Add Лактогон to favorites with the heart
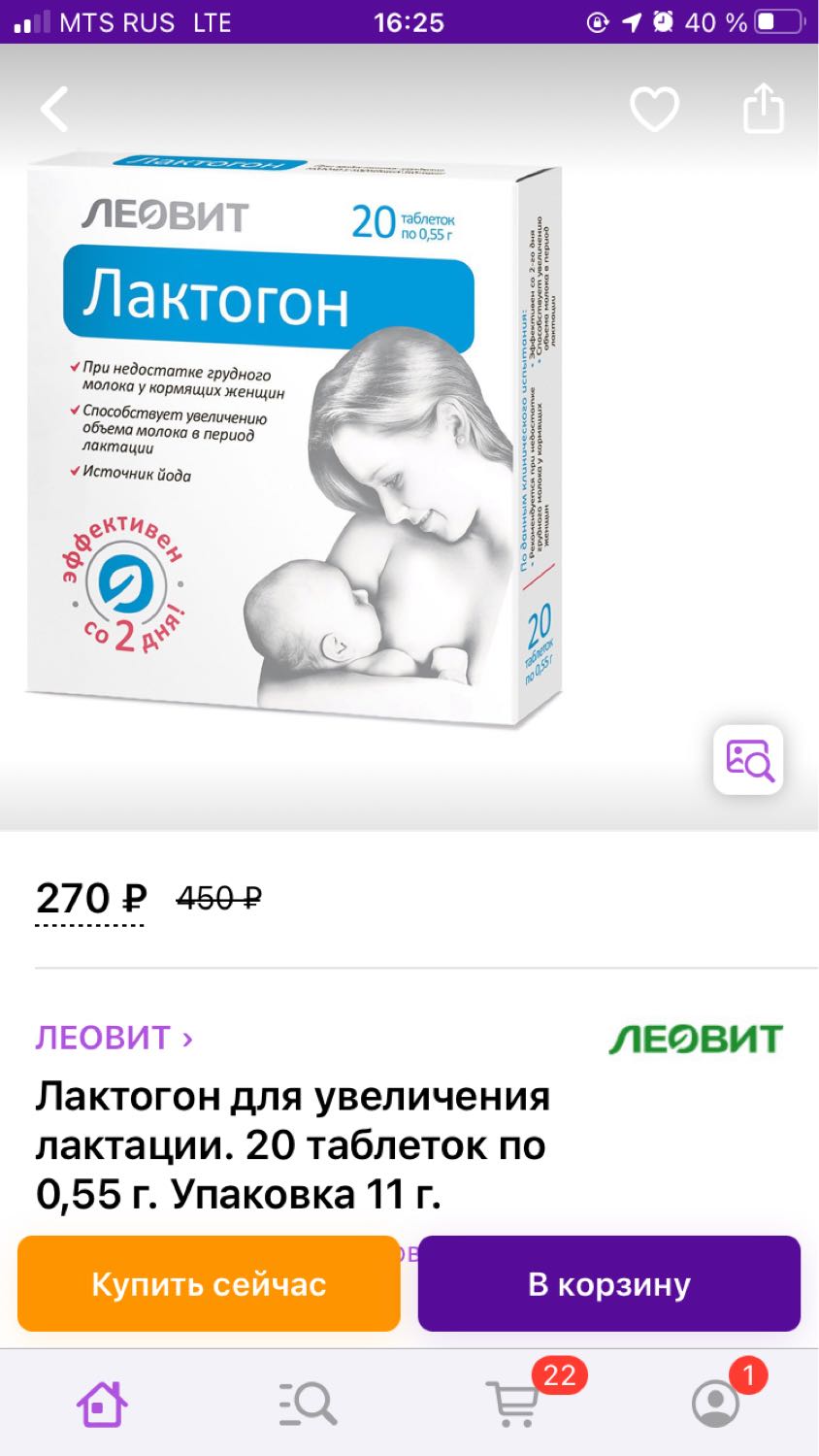The width and height of the screenshot is (819, 1456). pyautogui.click(x=655, y=108)
